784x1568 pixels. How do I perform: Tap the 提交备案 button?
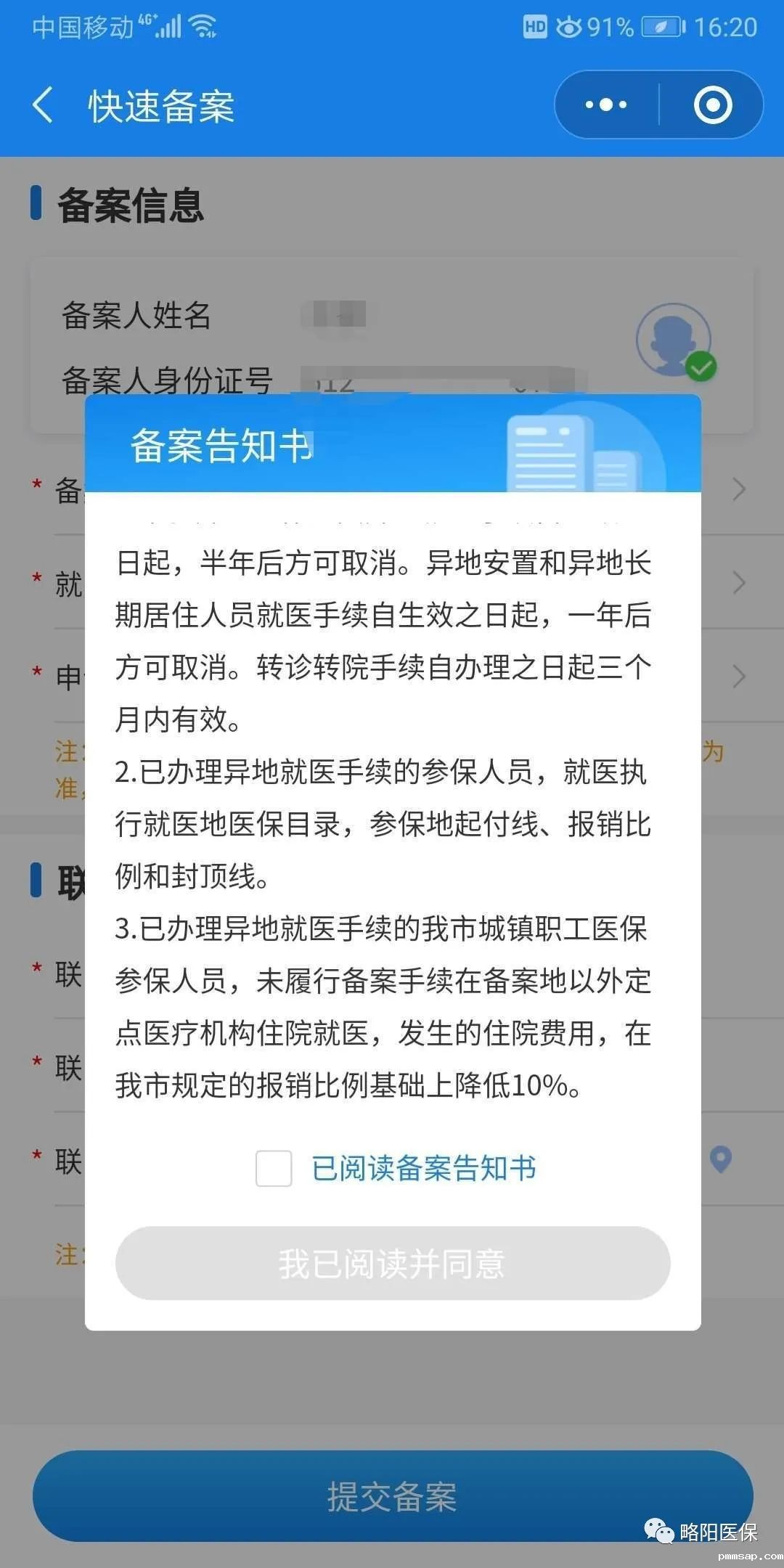(392, 1497)
